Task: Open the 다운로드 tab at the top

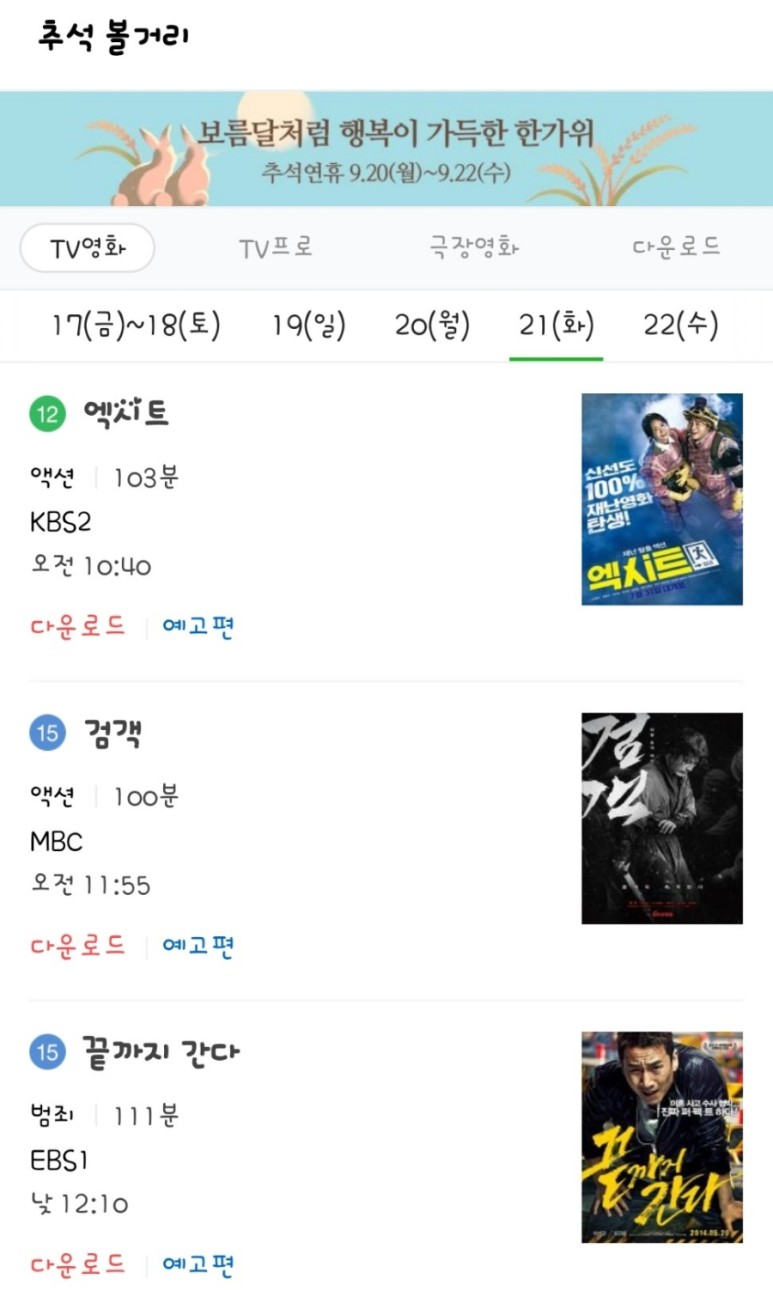Action: pos(676,248)
